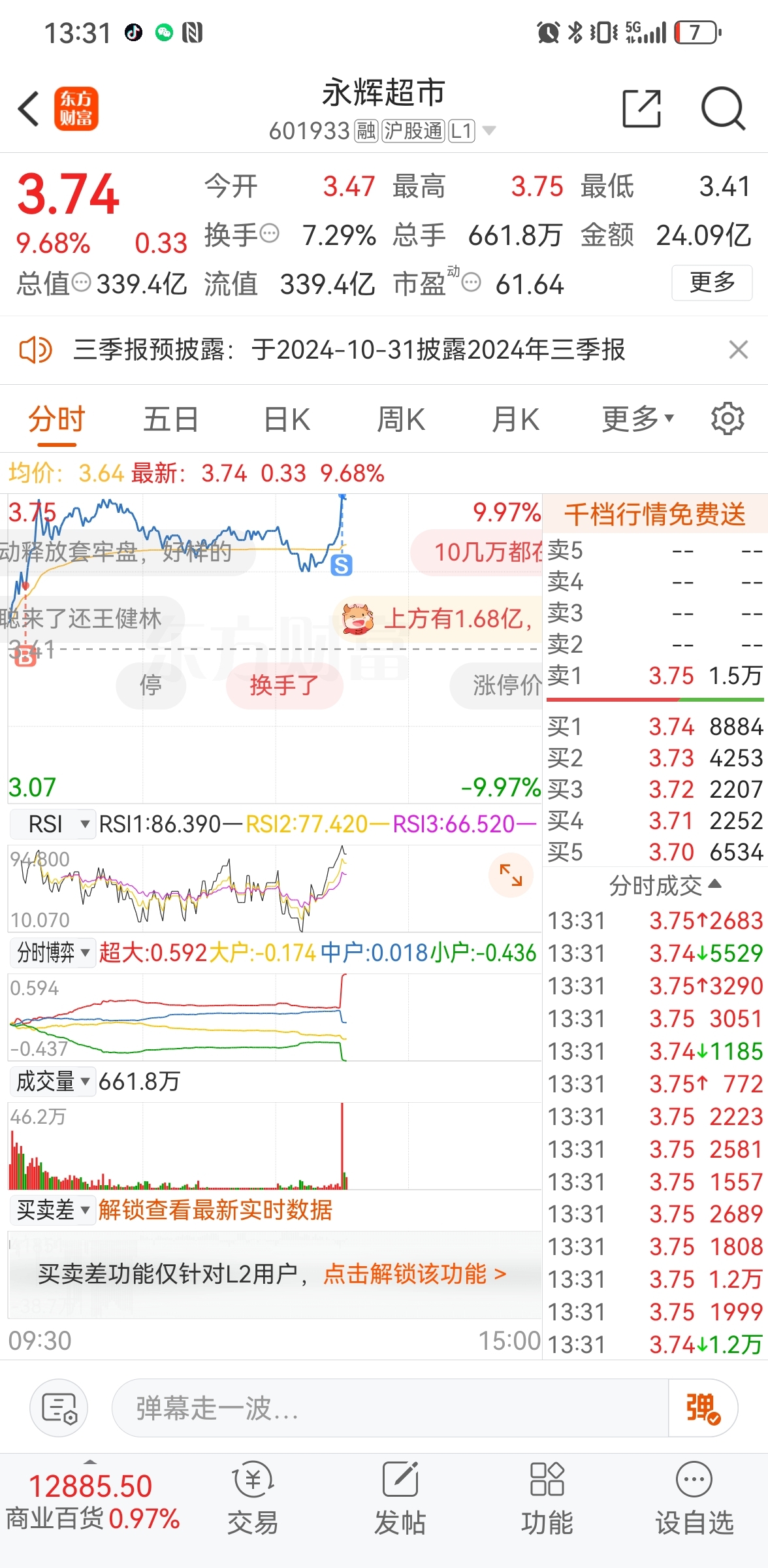768x1568 pixels.
Task: Open the search magnifier
Action: pyautogui.click(x=722, y=108)
